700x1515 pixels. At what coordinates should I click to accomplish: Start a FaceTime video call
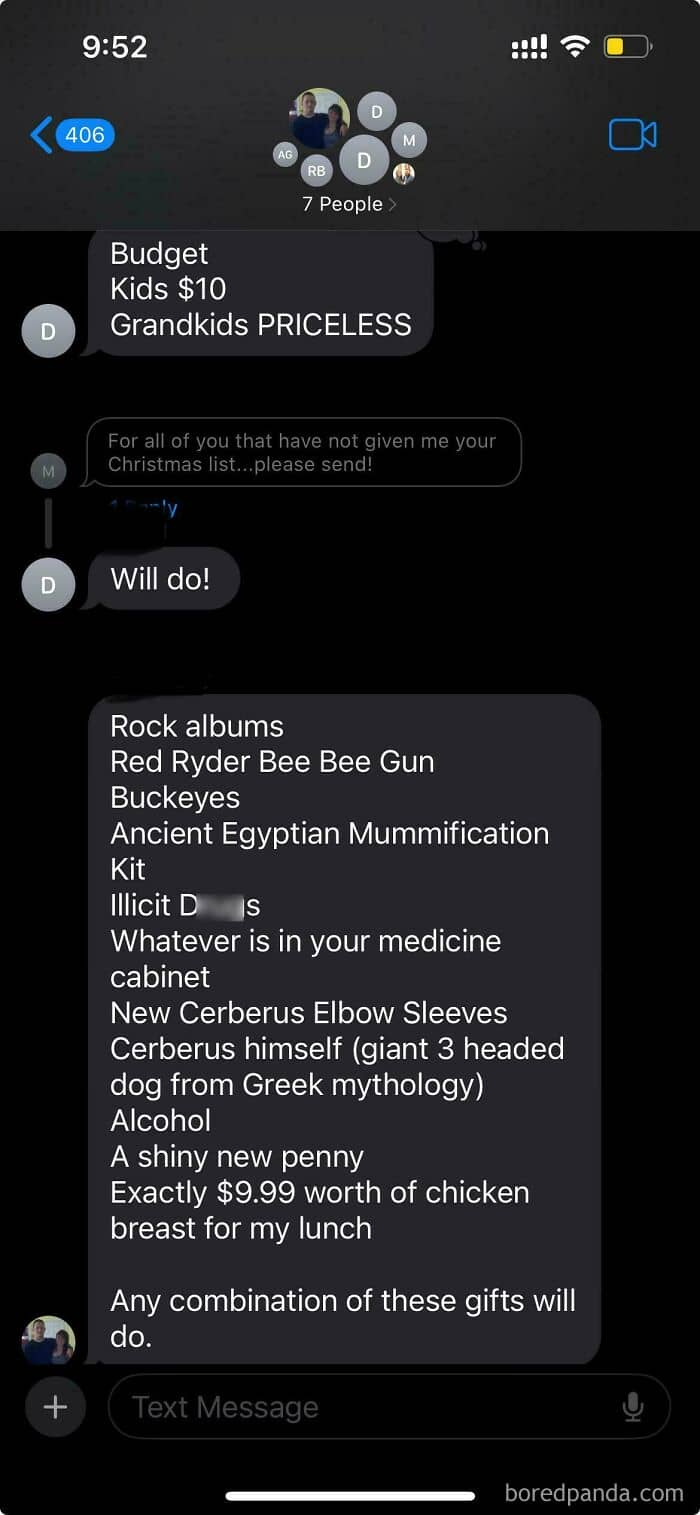click(633, 135)
